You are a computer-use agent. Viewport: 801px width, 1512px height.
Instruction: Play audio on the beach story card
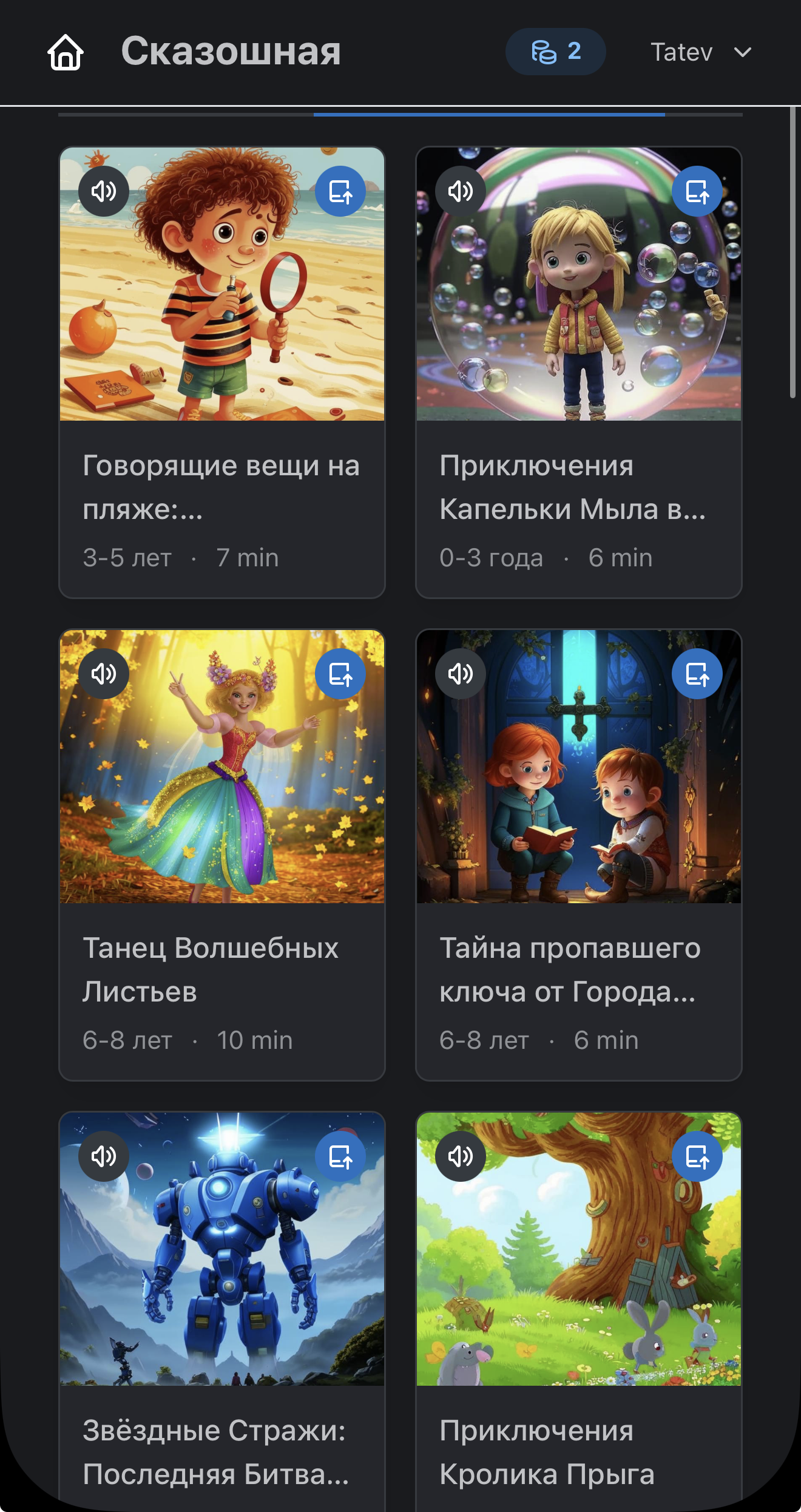[104, 192]
